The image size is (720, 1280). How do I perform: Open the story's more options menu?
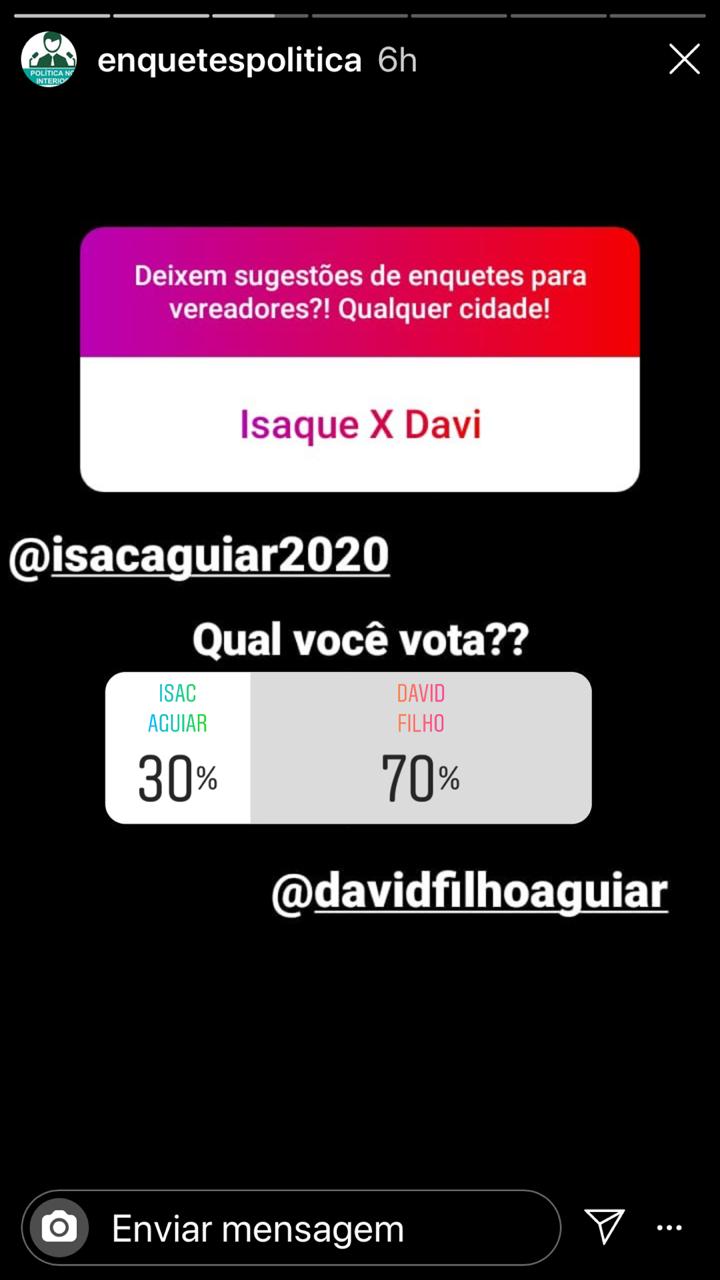click(x=669, y=1227)
